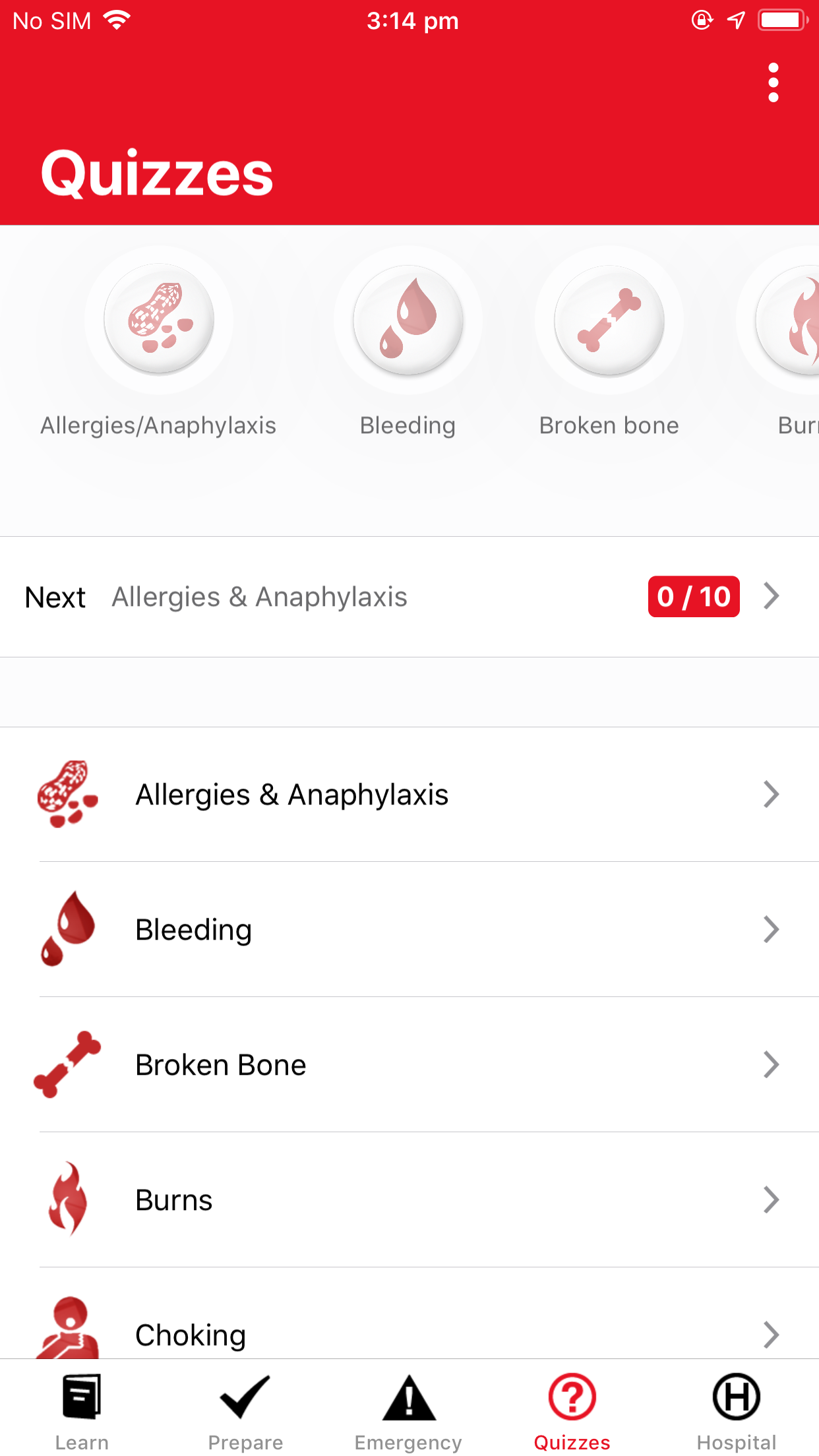The image size is (819, 1456).
Task: Select the Allergies/Anaphylaxis badge circle
Action: tap(159, 320)
